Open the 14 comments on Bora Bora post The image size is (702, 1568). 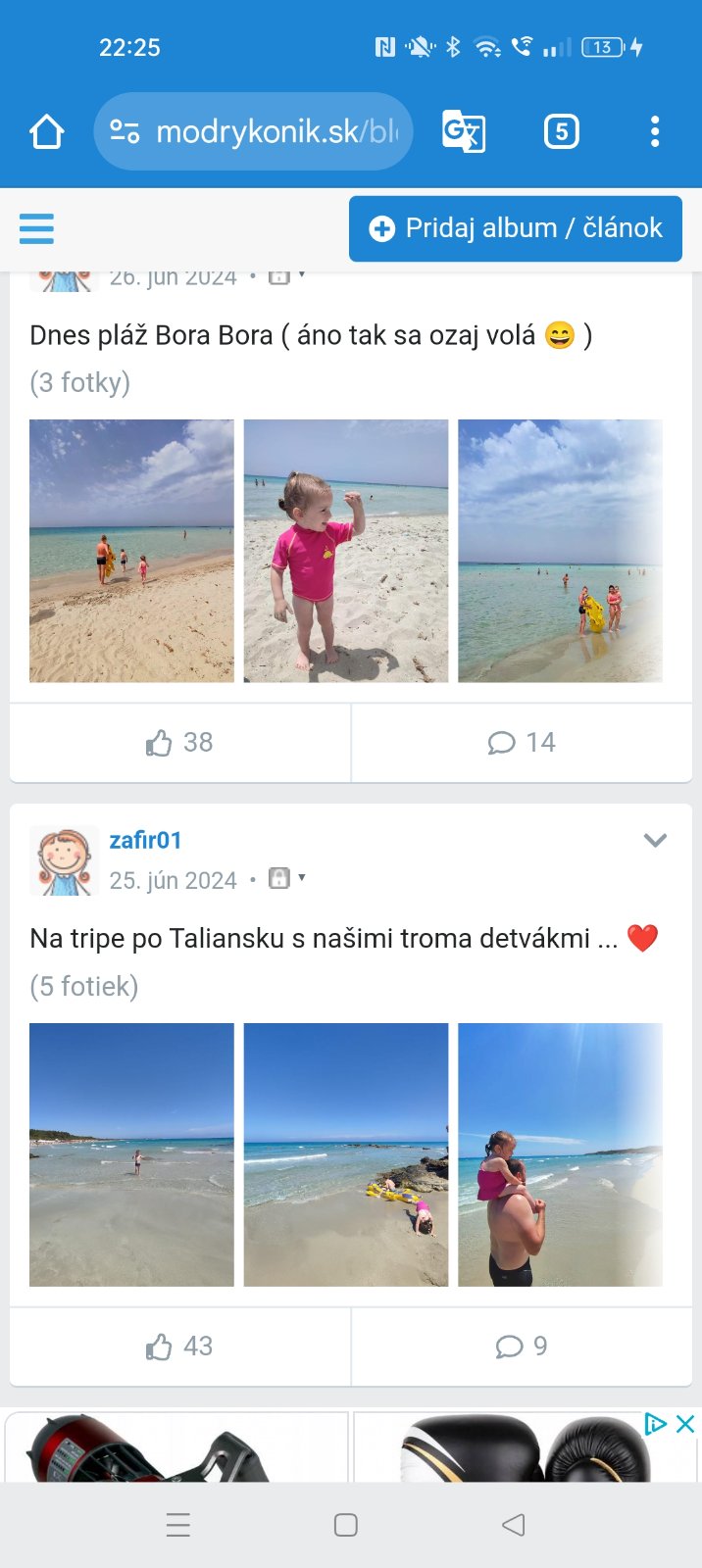(x=522, y=743)
